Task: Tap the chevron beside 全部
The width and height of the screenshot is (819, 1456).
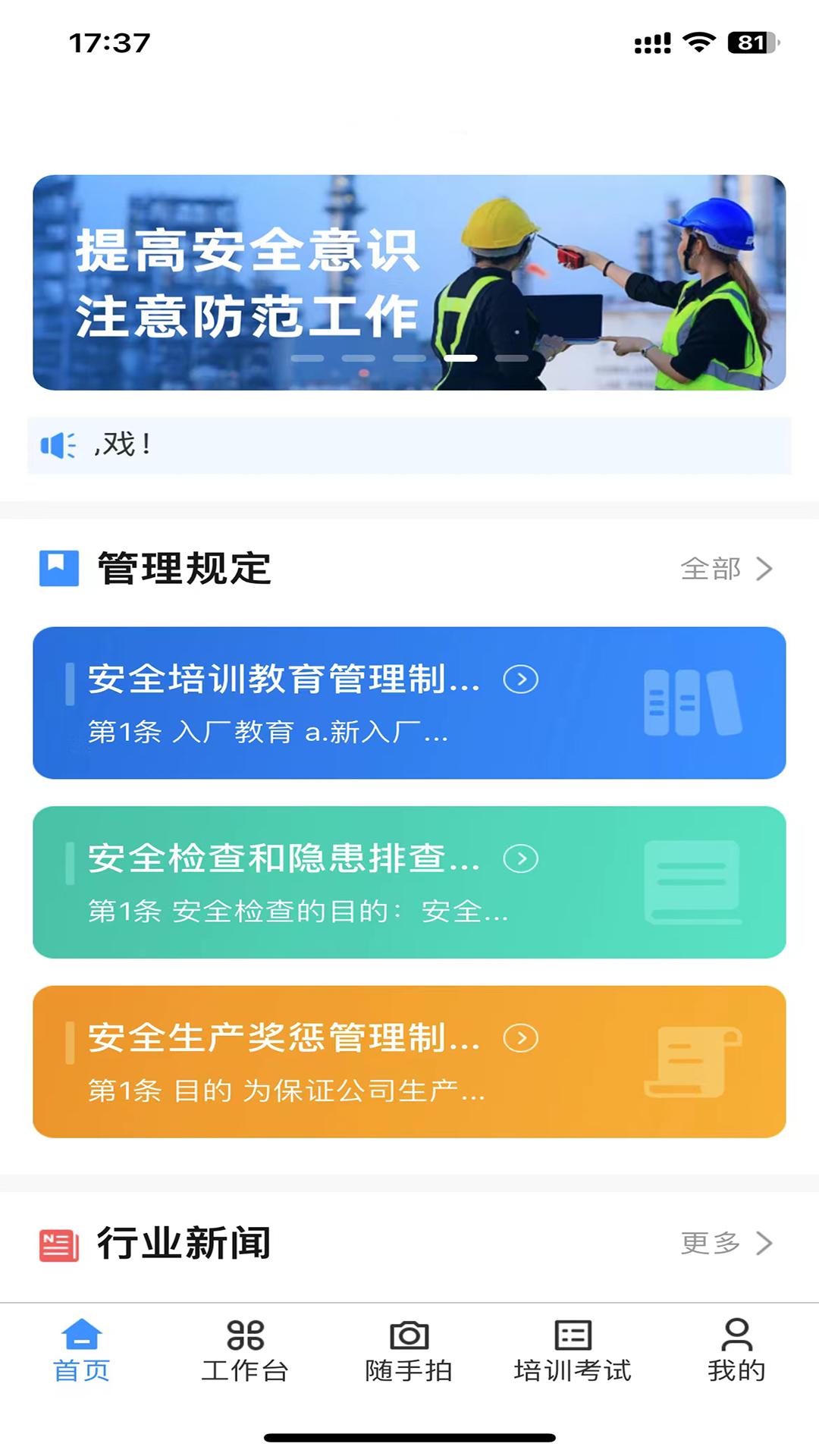Action: point(764,567)
